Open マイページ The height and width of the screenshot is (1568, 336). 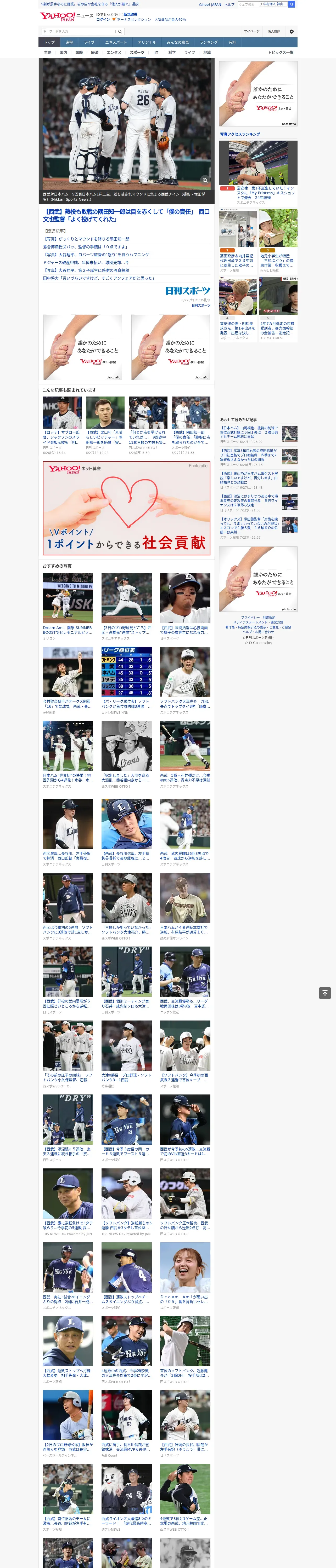pyautogui.click(x=252, y=31)
